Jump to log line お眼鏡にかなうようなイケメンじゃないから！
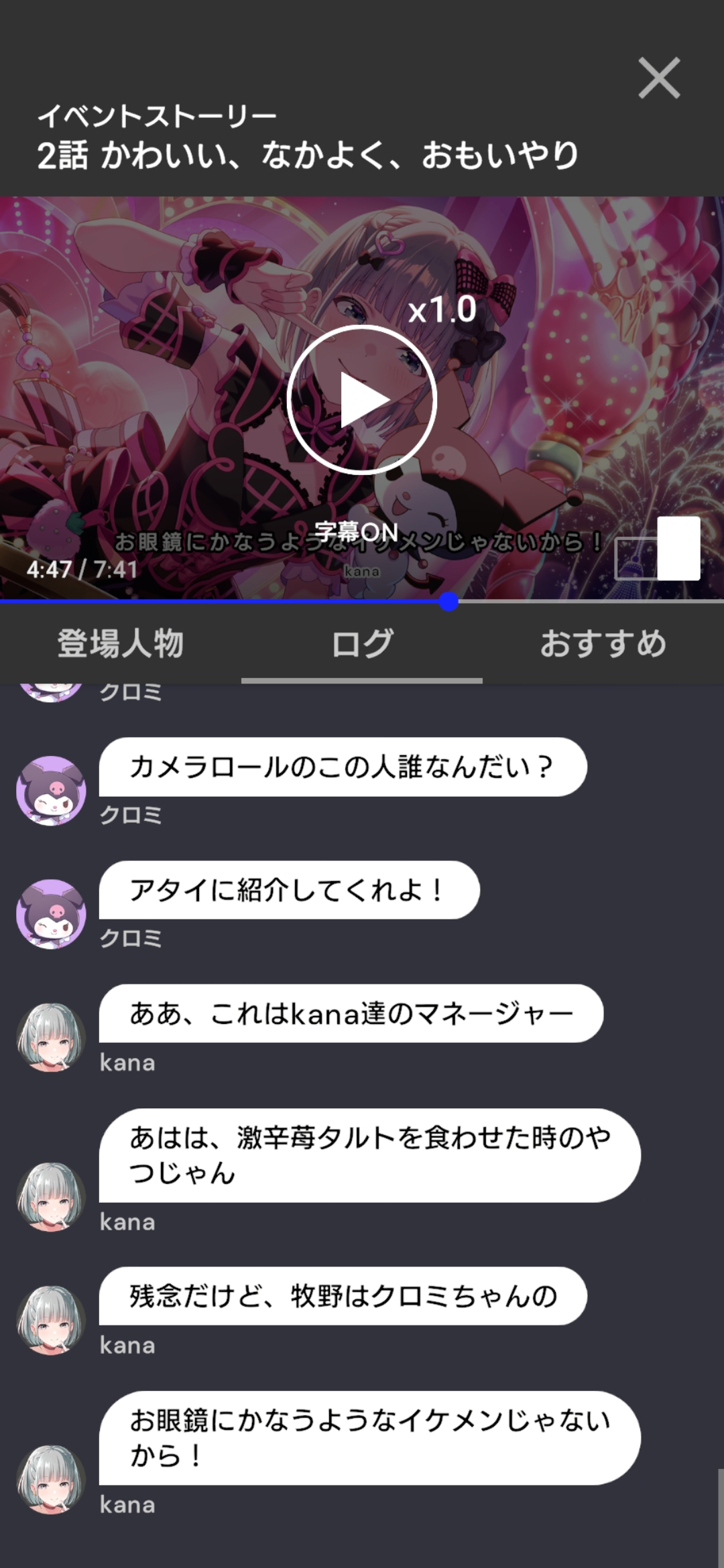The width and height of the screenshot is (724, 1568). (x=369, y=1437)
